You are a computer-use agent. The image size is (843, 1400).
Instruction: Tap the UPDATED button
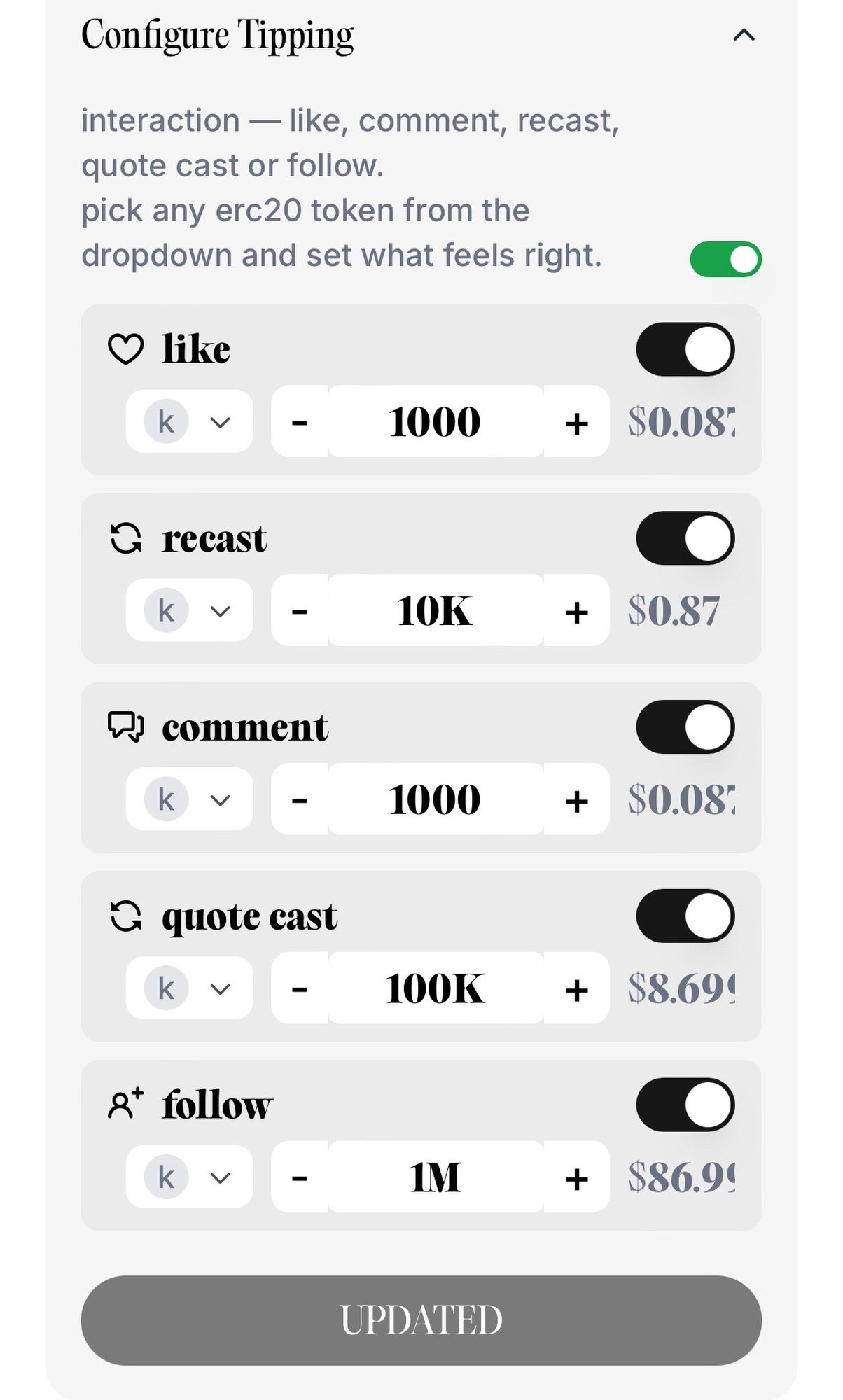[421, 1320]
